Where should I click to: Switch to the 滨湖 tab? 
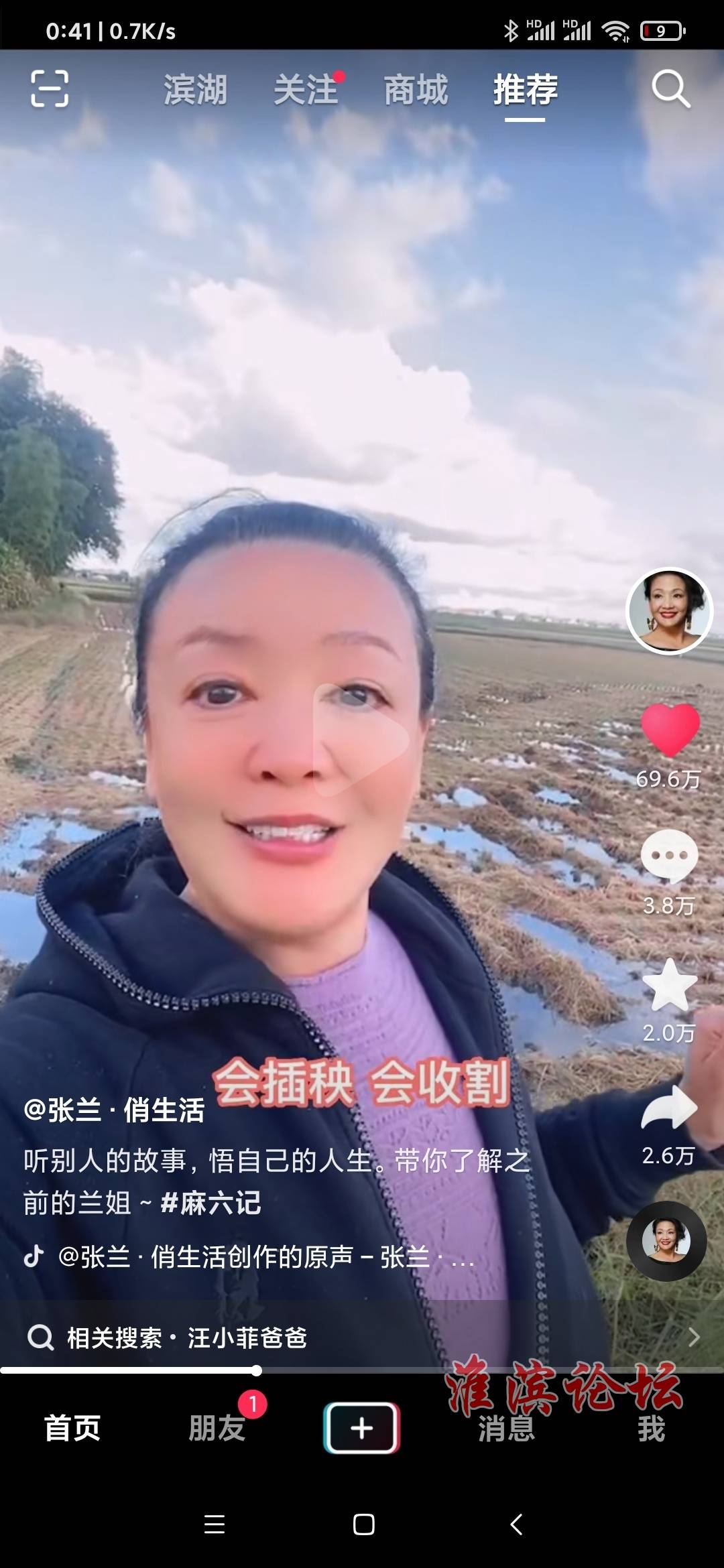coord(195,90)
